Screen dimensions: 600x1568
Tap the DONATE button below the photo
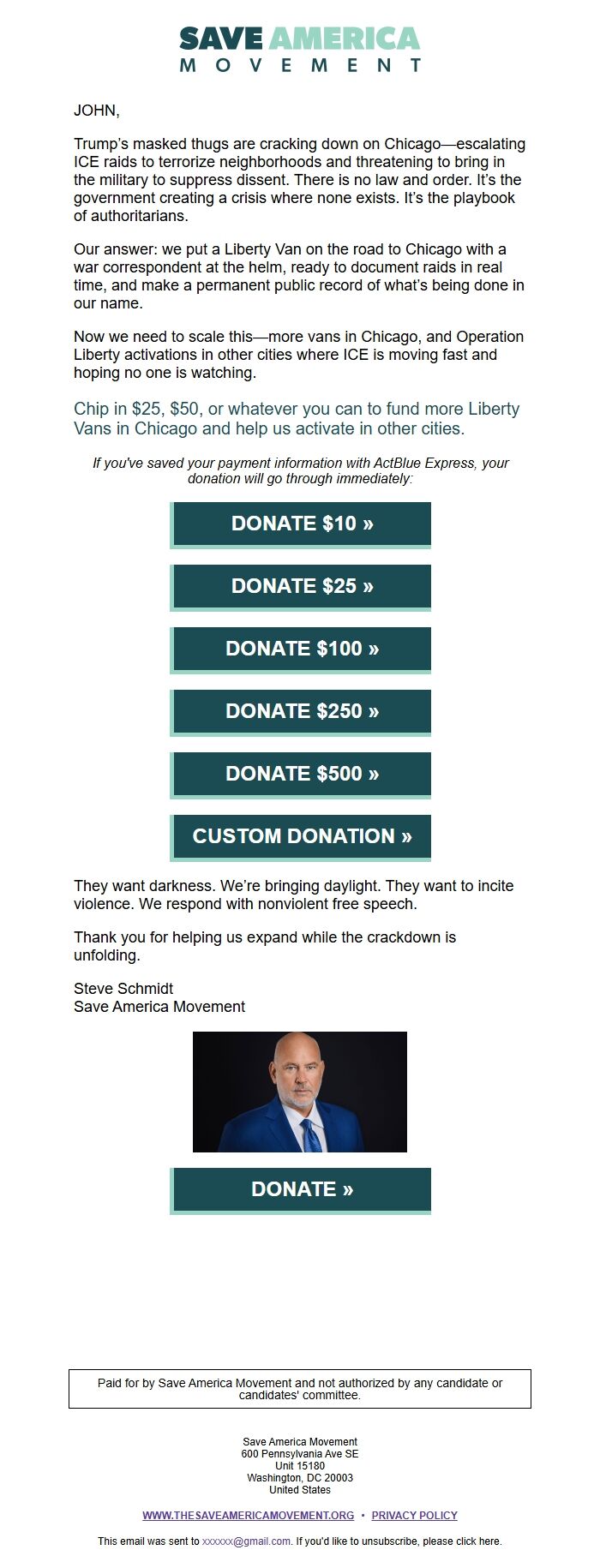(301, 1189)
